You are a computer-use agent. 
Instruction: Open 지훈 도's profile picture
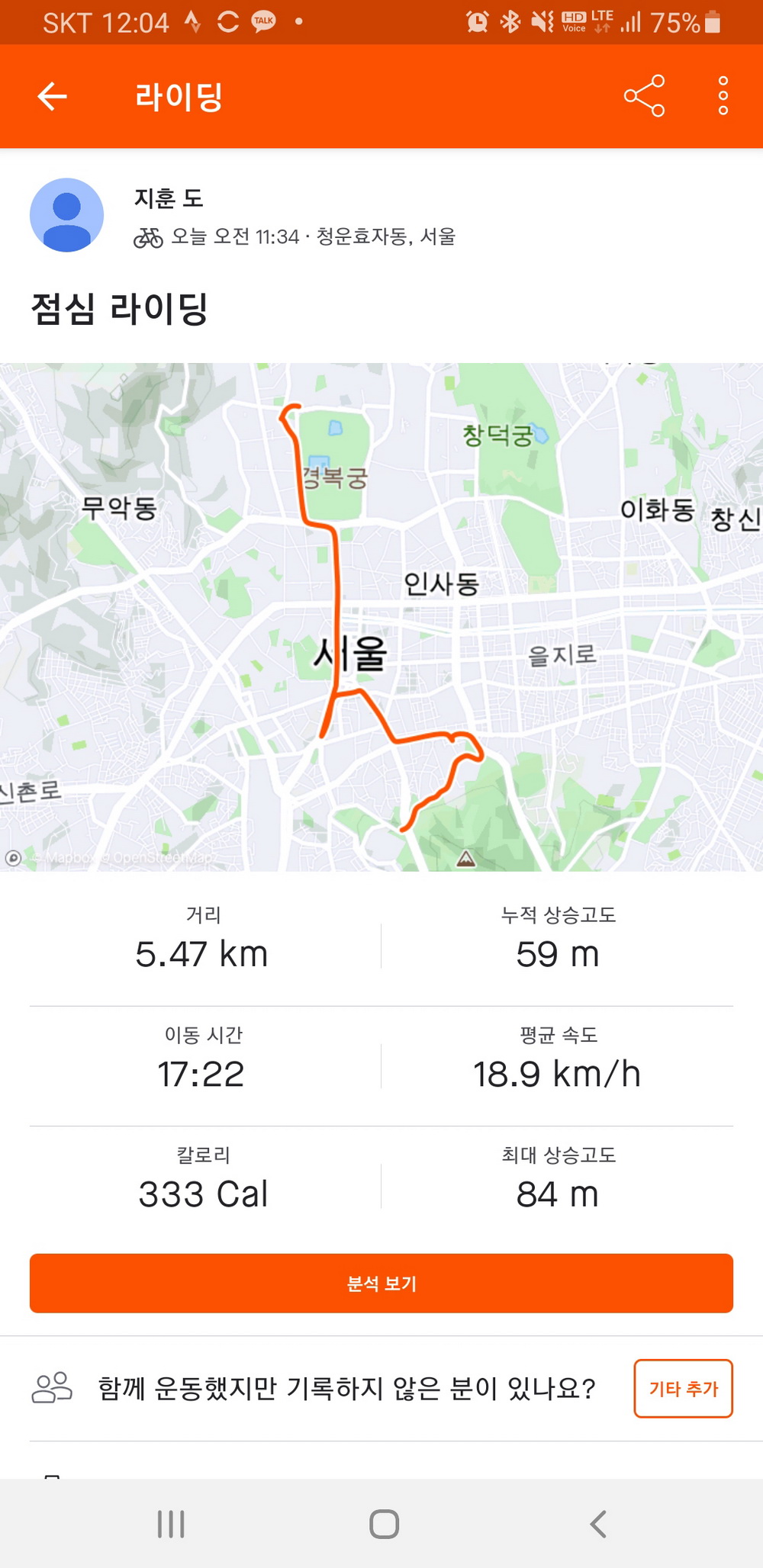[66, 215]
